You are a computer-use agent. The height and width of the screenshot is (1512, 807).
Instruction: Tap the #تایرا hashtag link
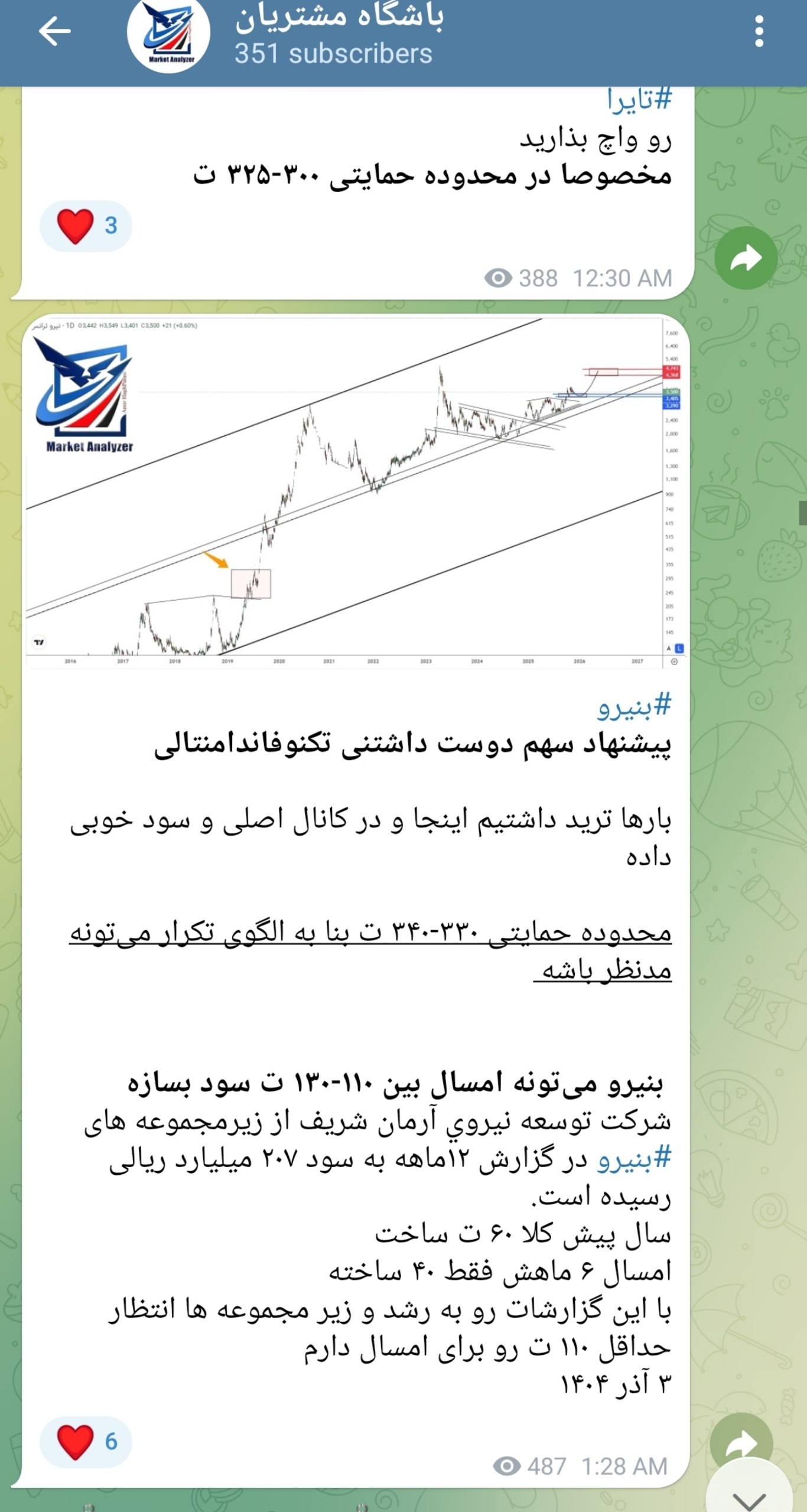pyautogui.click(x=639, y=100)
